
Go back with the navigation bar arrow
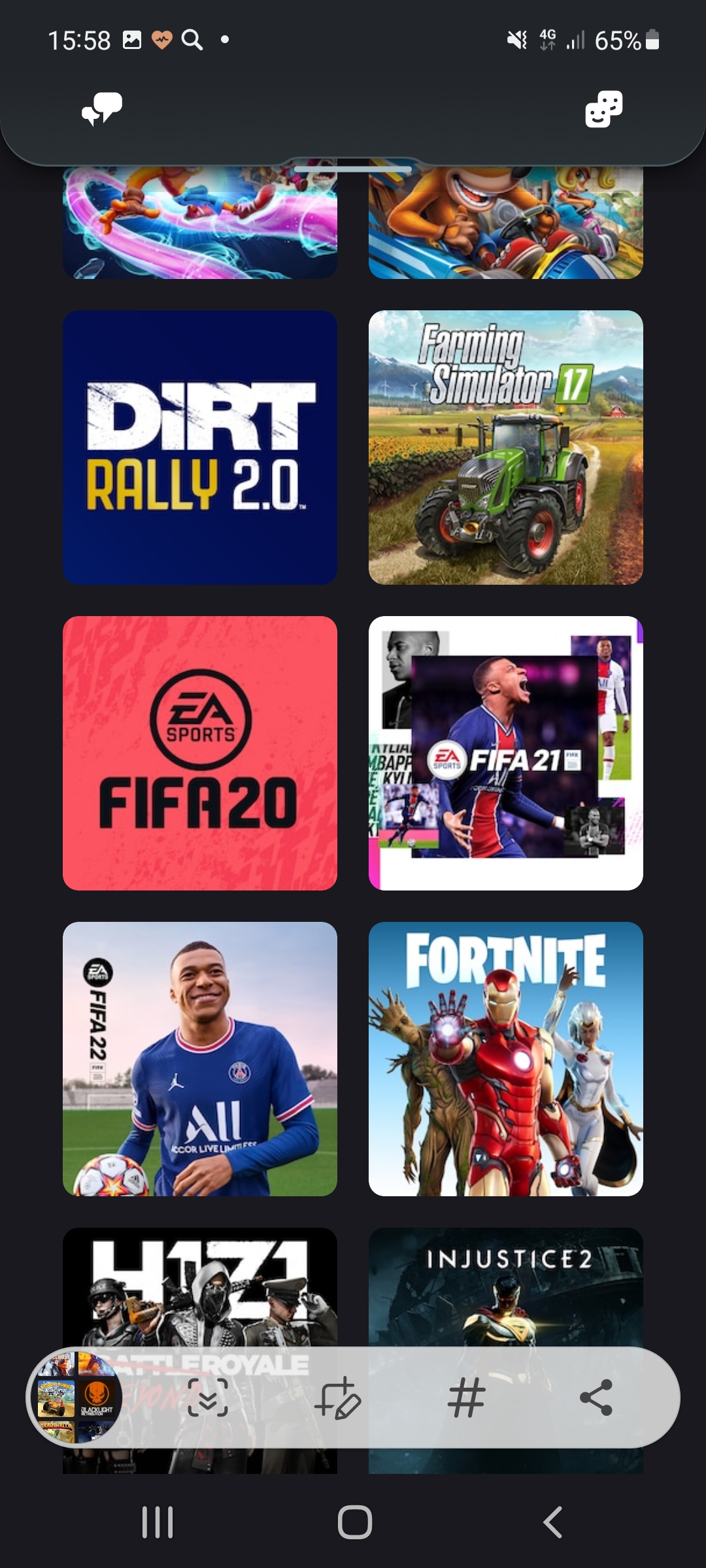(x=553, y=1523)
